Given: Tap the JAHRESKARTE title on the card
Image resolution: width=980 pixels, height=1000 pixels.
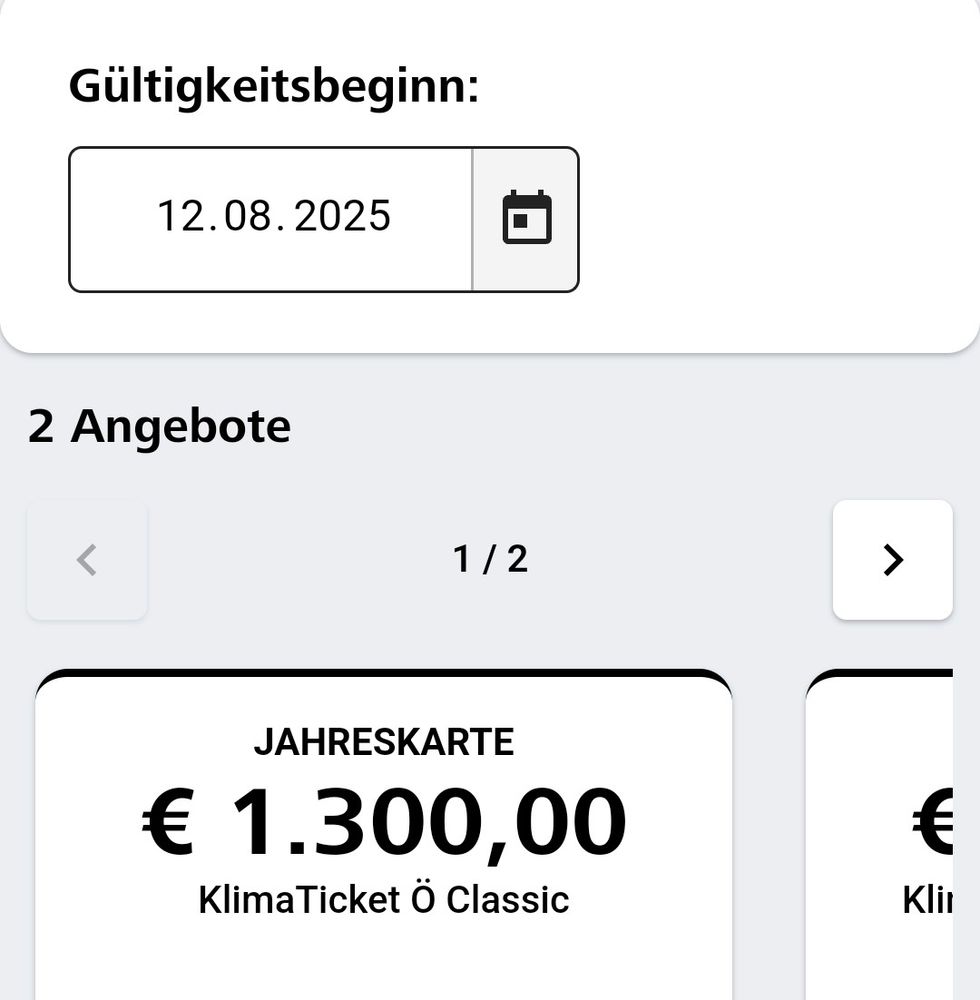Looking at the screenshot, I should tap(385, 742).
